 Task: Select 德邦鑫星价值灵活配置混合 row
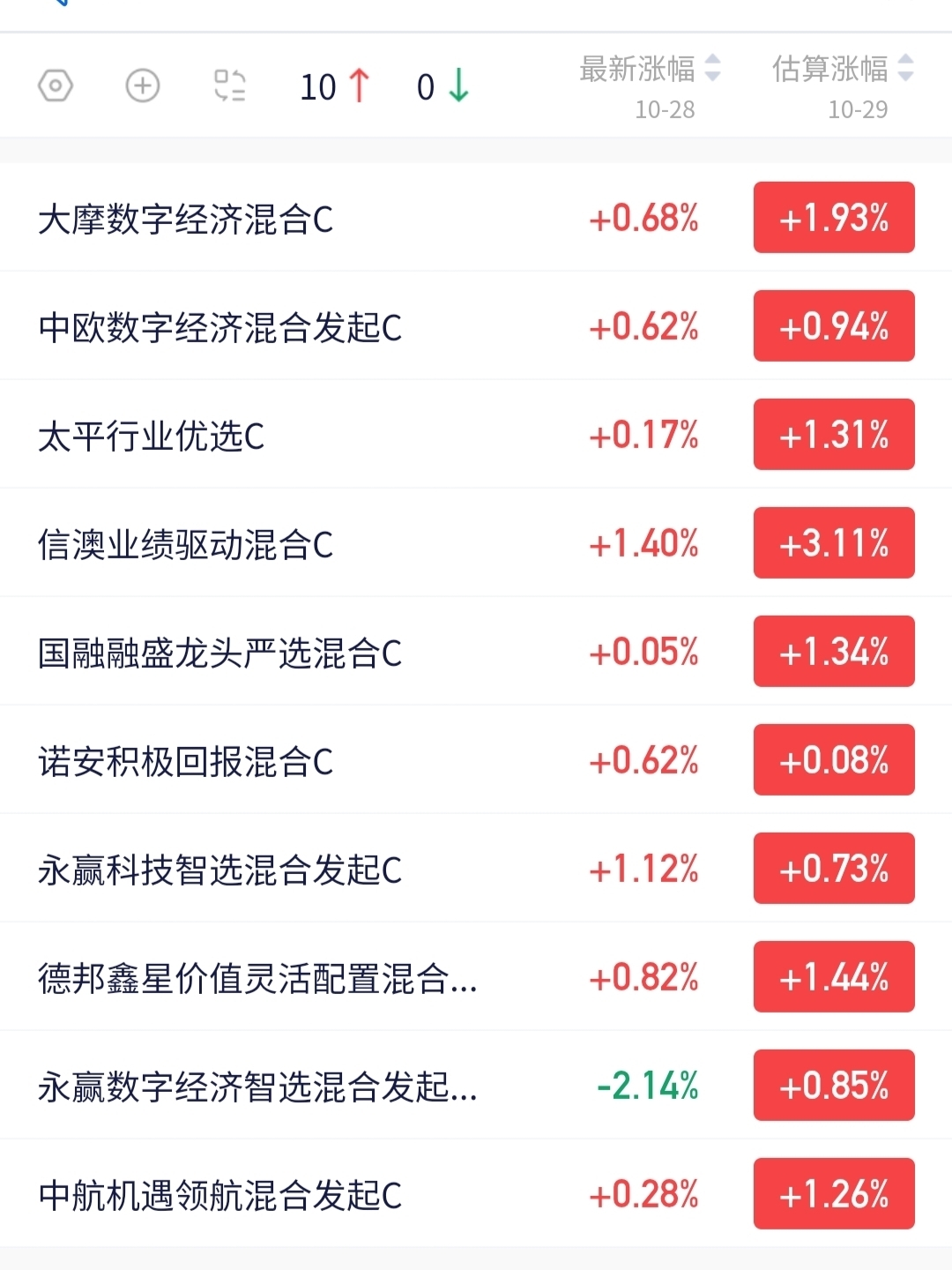point(257,979)
